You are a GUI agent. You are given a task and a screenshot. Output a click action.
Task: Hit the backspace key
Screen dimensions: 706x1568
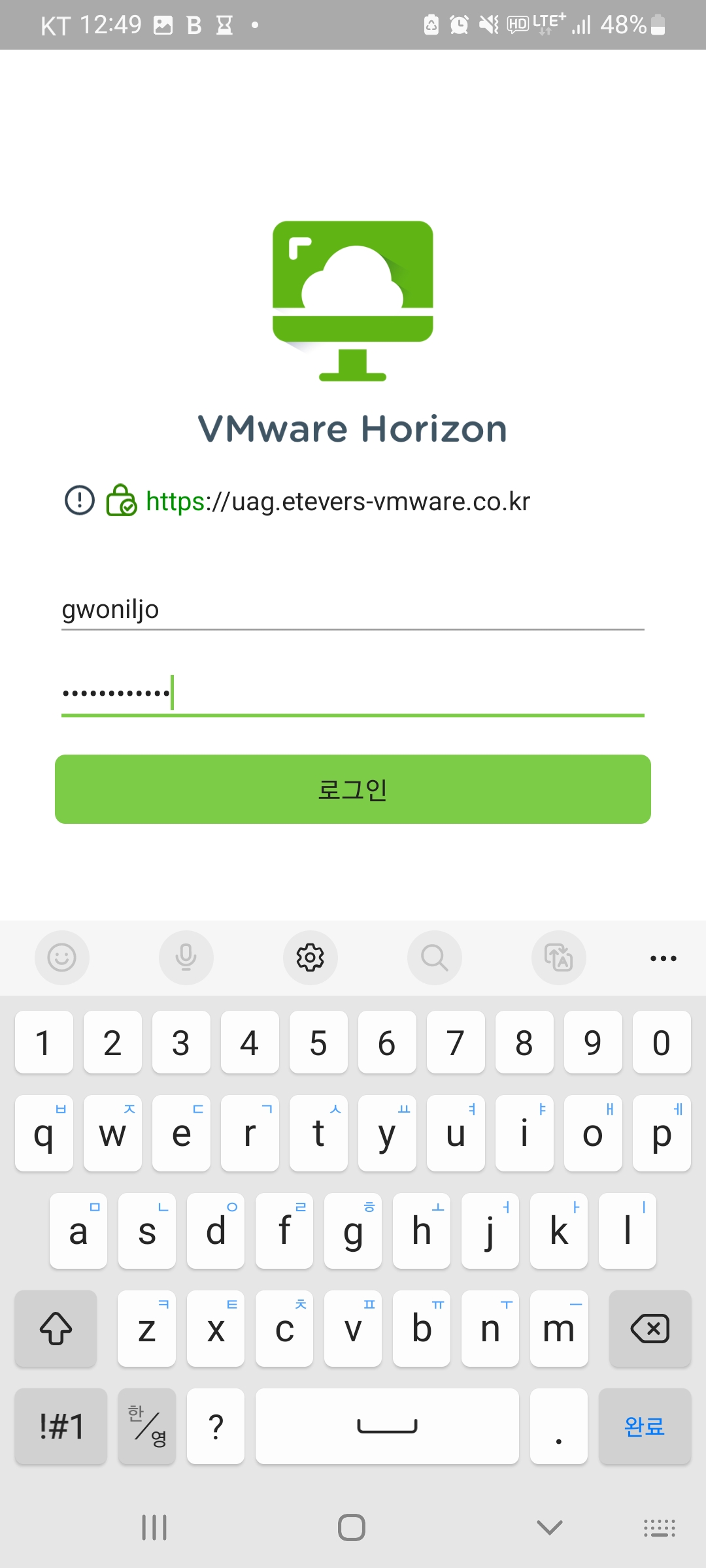[650, 1329]
